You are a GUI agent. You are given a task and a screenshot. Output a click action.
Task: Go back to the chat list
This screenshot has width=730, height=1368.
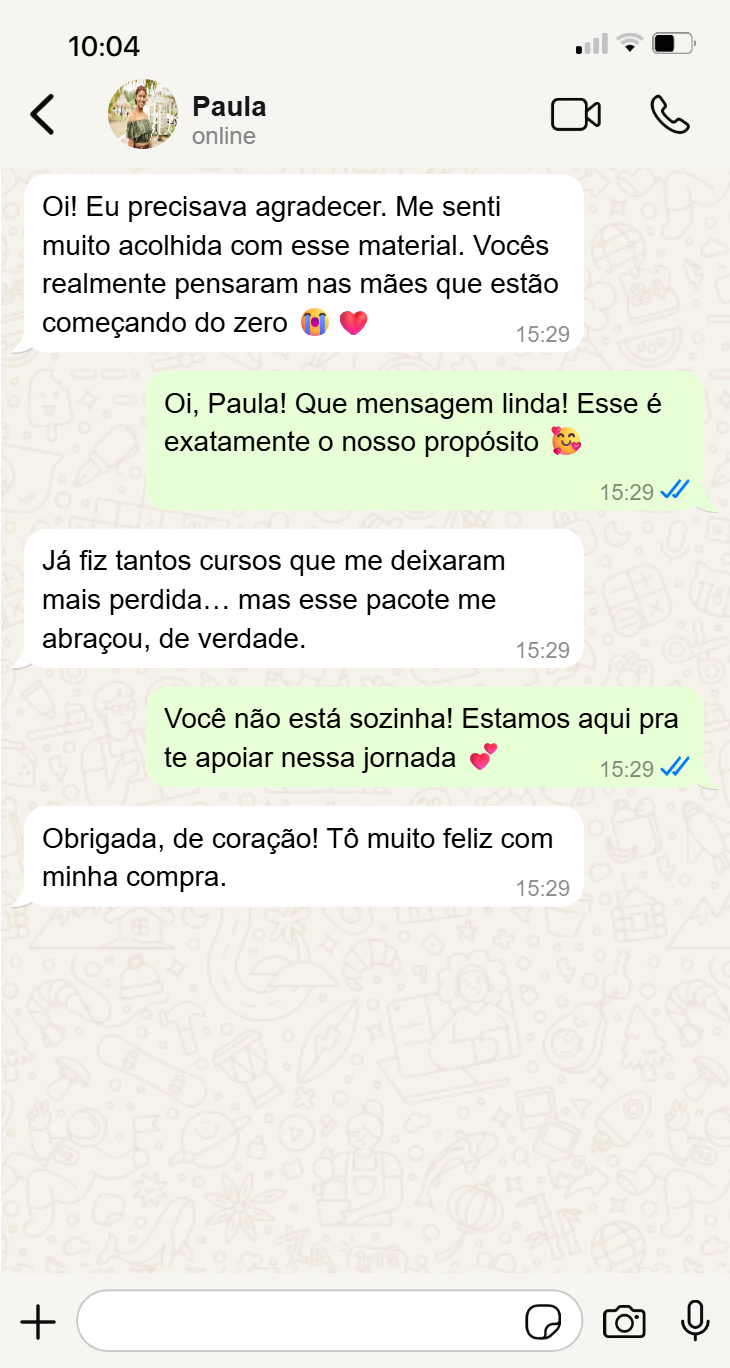coord(42,115)
